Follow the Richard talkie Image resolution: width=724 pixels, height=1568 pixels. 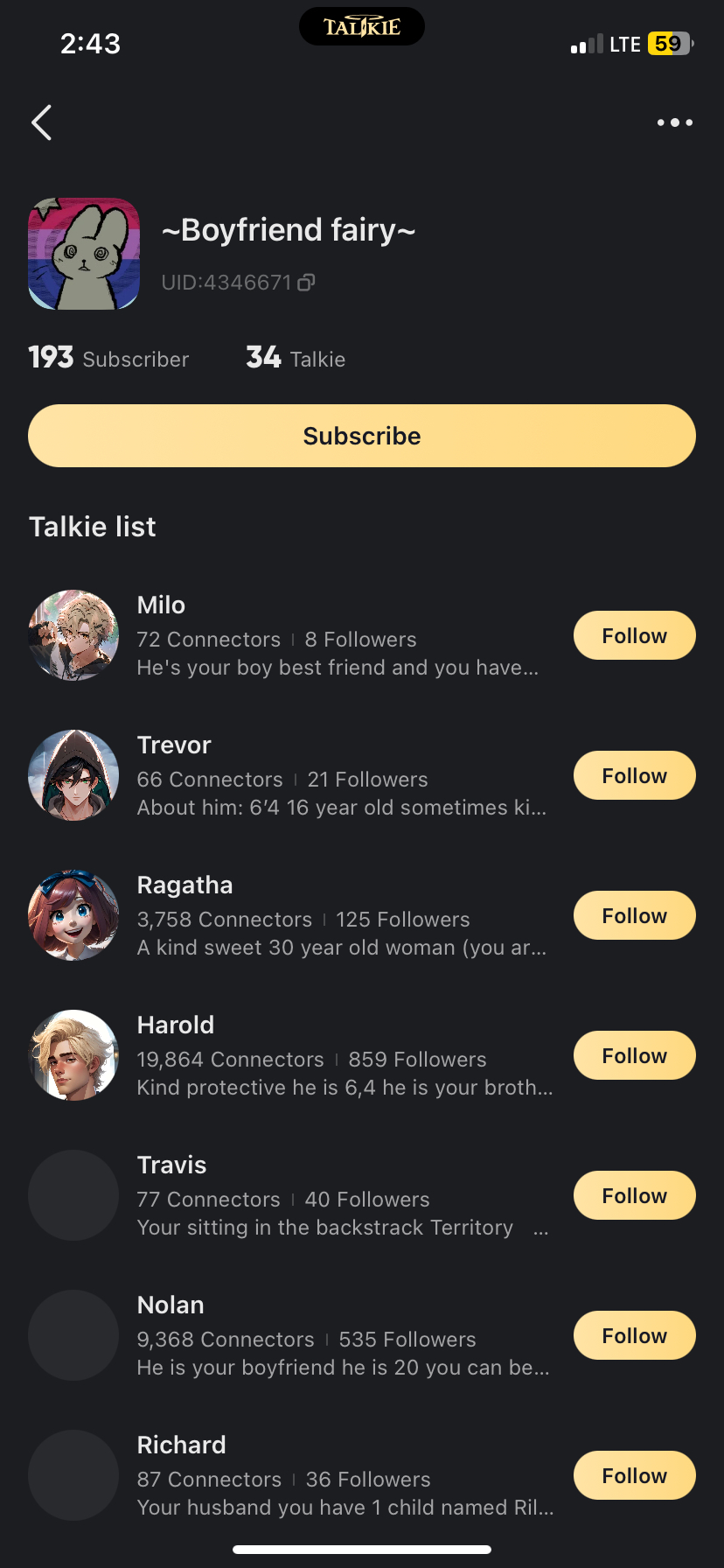(634, 1476)
